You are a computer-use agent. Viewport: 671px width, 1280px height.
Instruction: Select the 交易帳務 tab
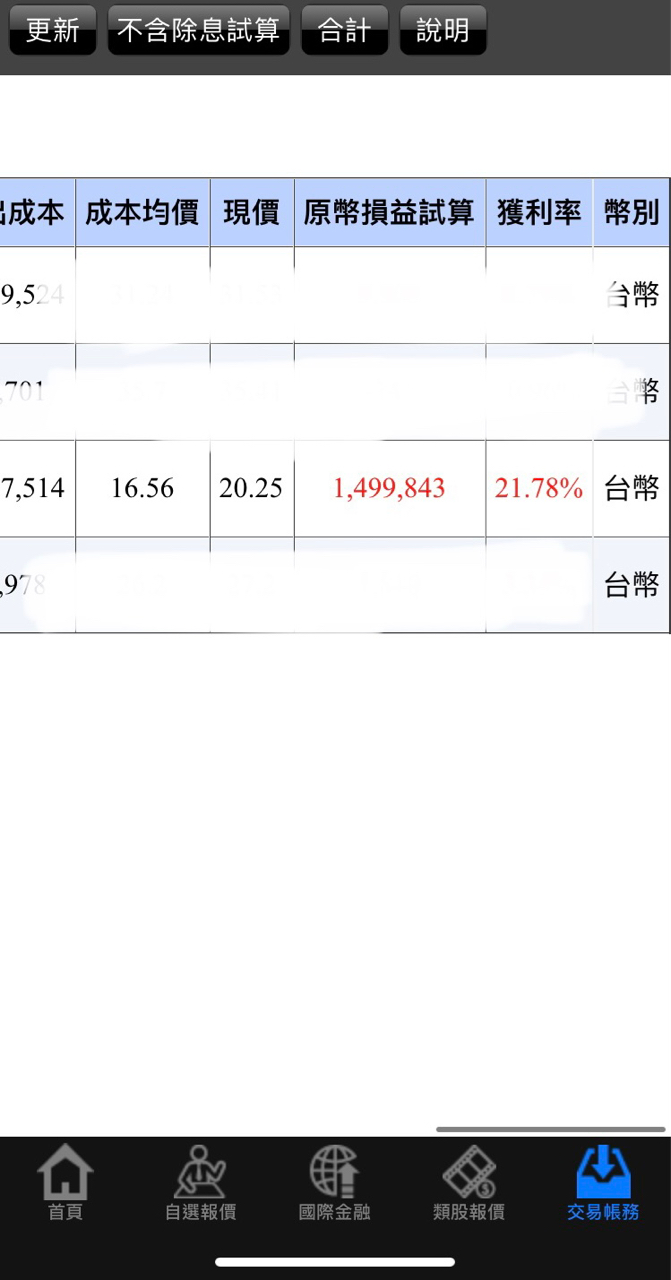[603, 1183]
